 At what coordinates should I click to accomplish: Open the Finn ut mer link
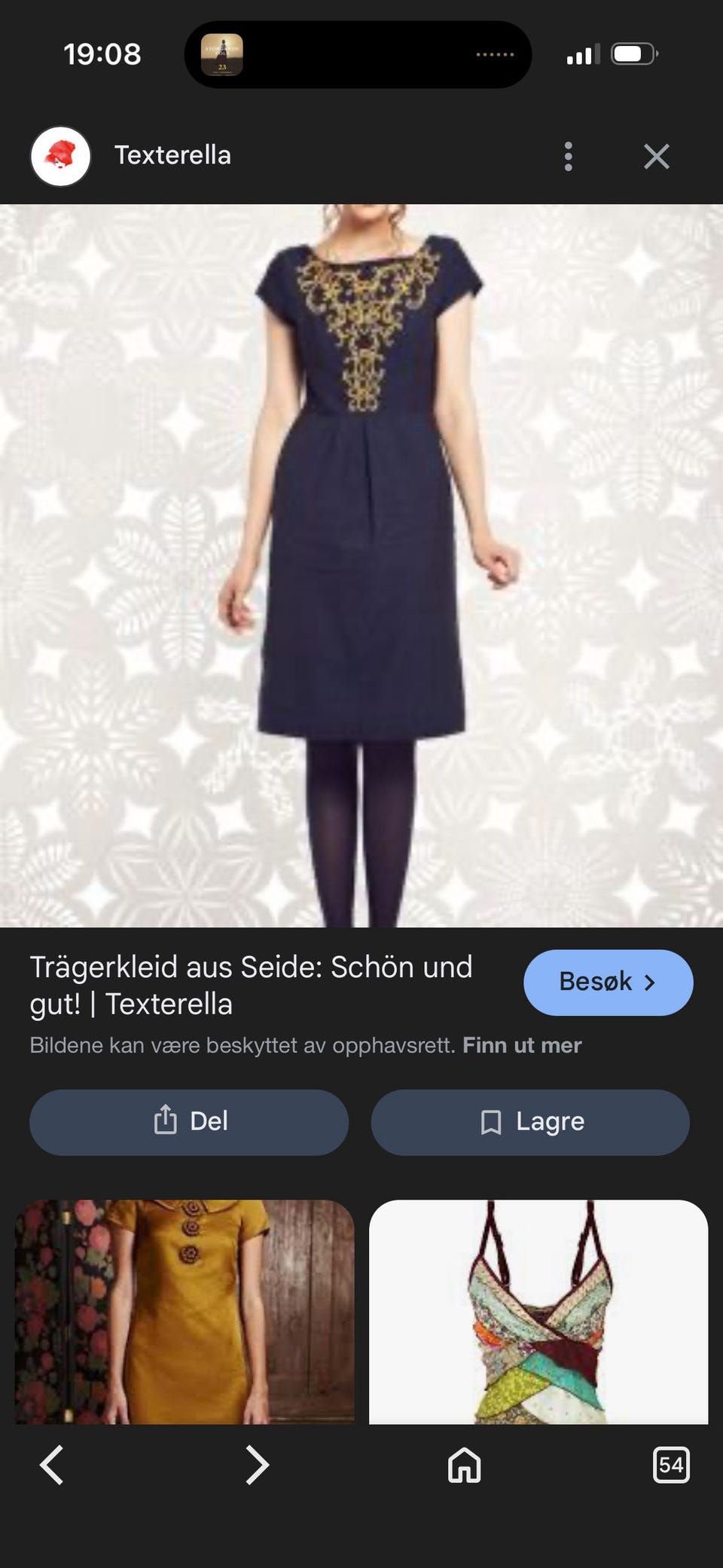tap(523, 1045)
